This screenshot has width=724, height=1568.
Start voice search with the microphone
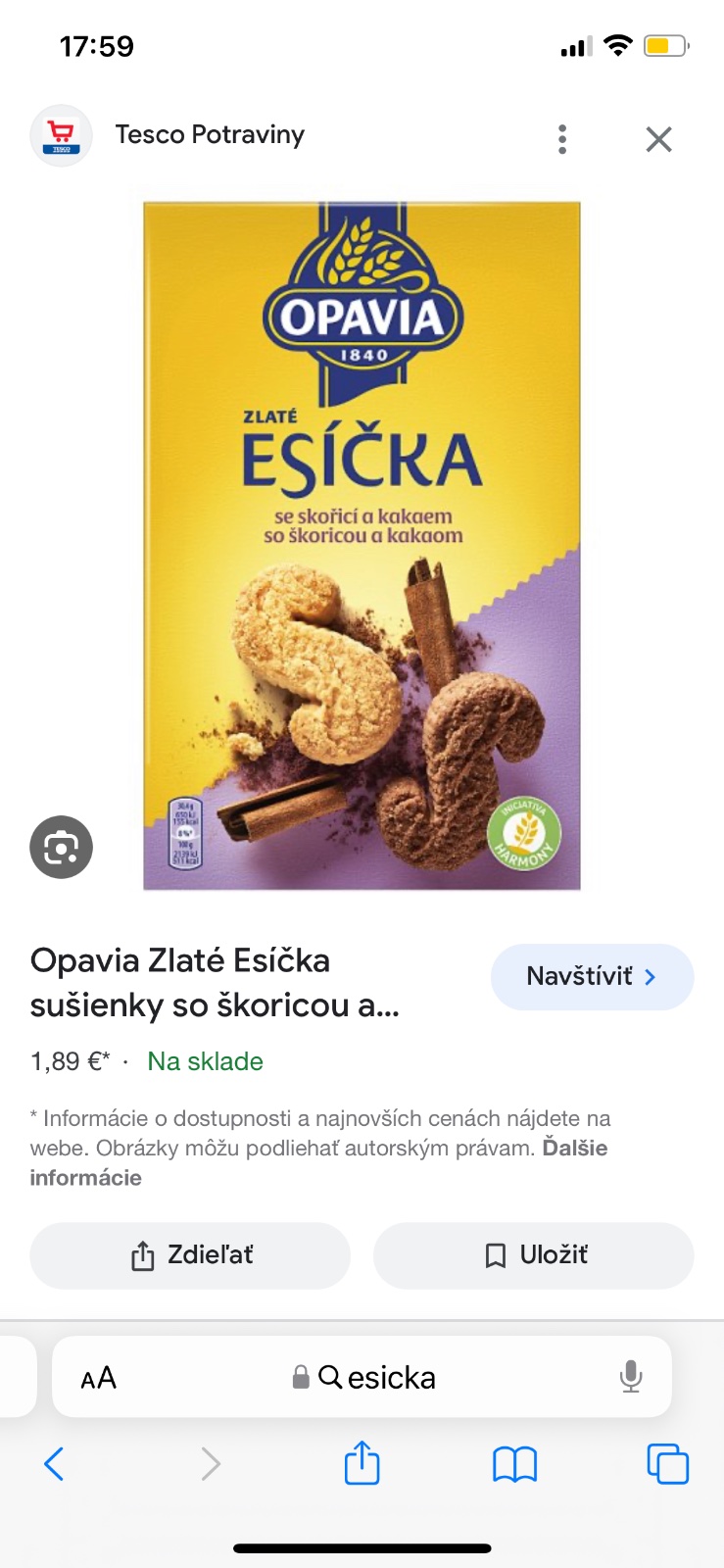631,1377
